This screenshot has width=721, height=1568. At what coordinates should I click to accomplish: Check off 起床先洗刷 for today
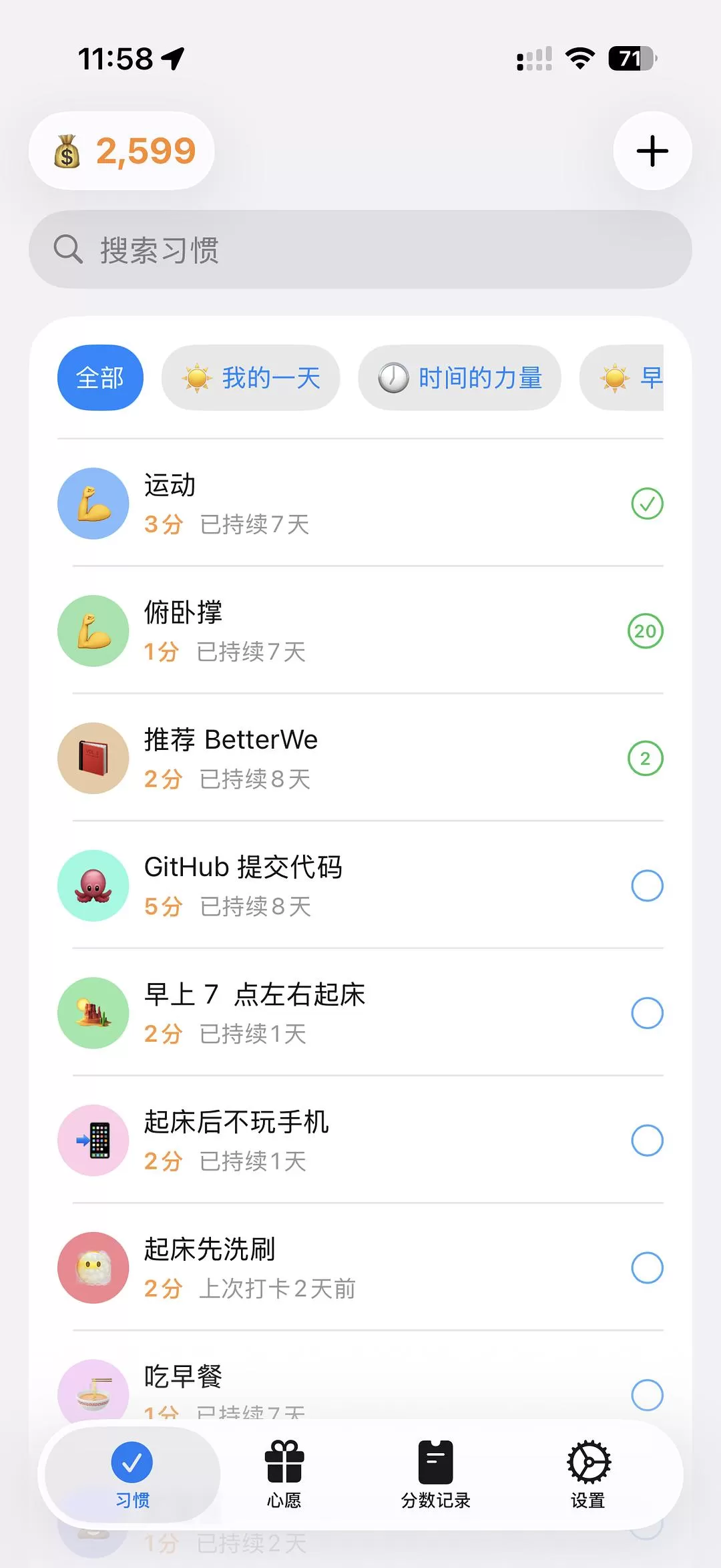tap(647, 1268)
